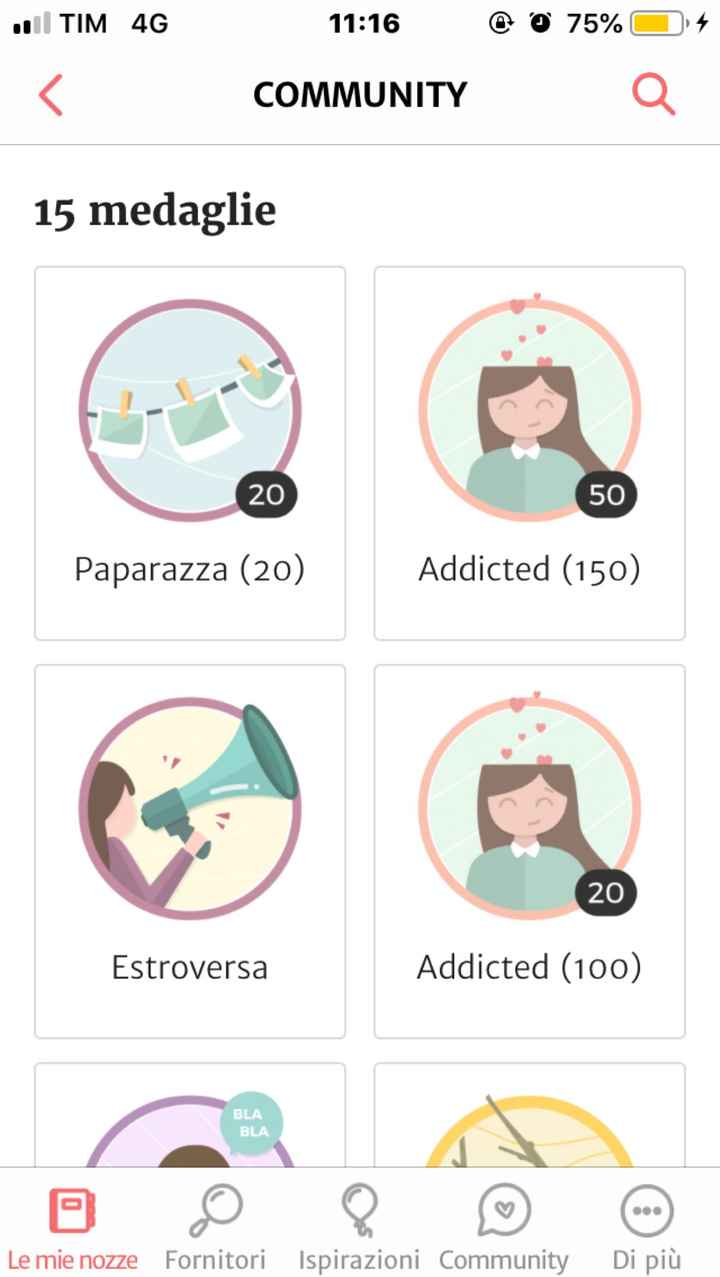Open the Community heart chat icon
This screenshot has height=1277, width=720.
[x=504, y=1211]
